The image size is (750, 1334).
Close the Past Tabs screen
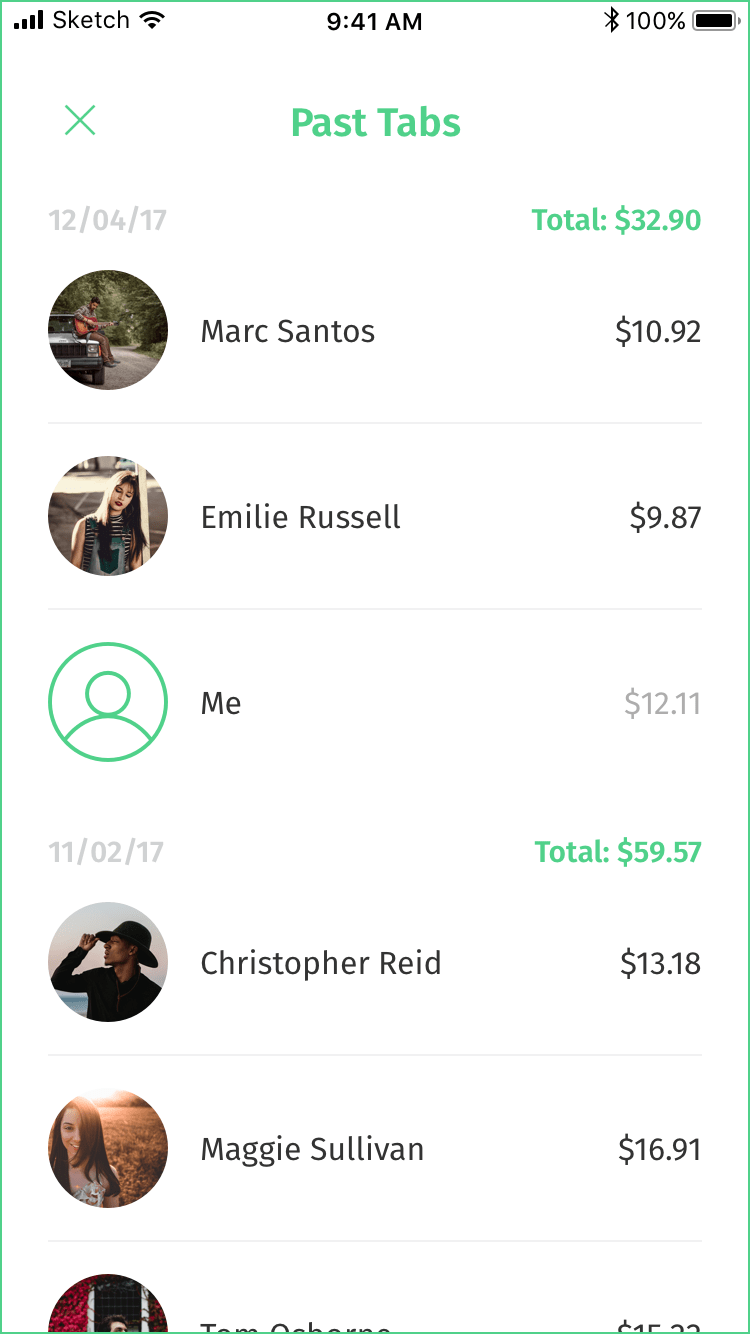[80, 121]
